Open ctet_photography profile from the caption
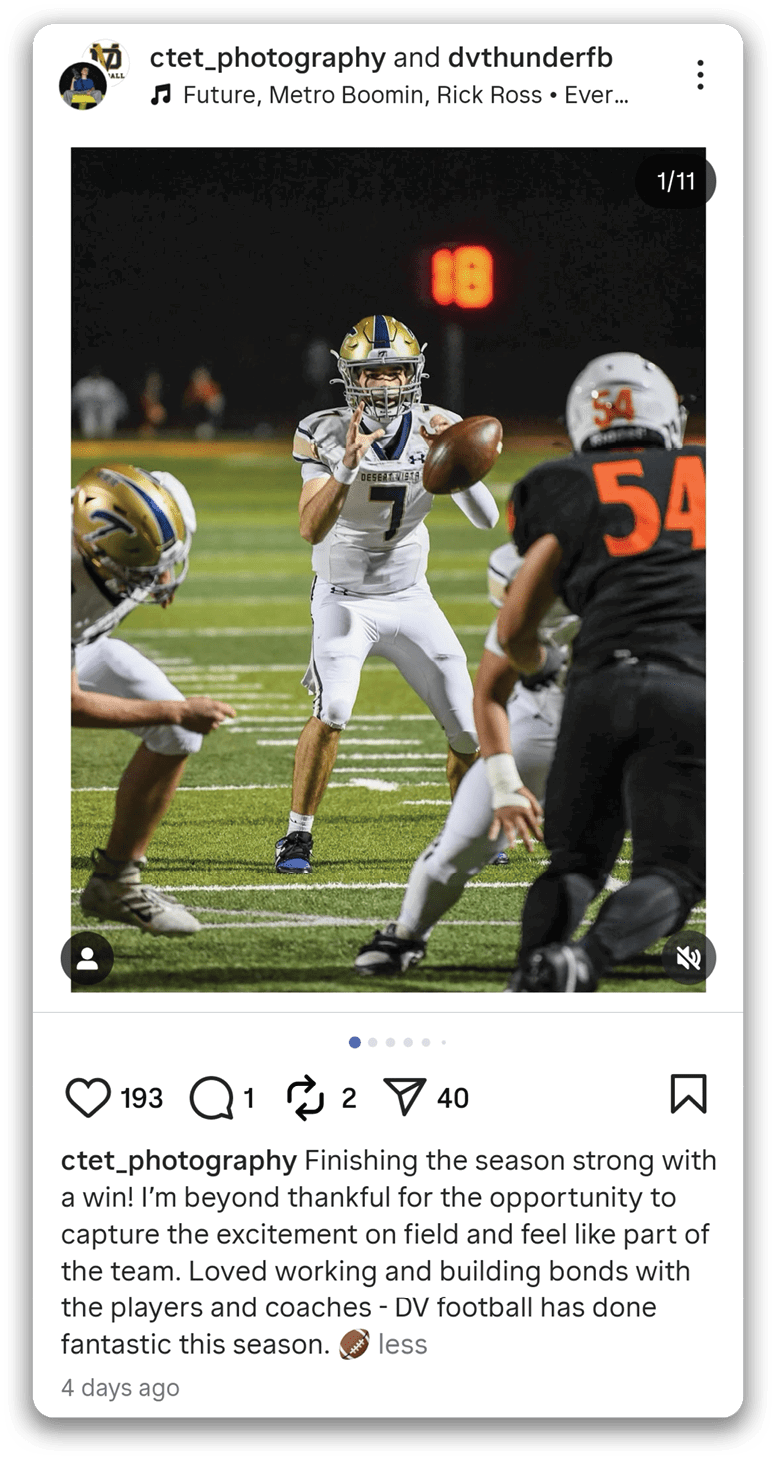The width and height of the screenshot is (776, 1460). pos(179,1161)
